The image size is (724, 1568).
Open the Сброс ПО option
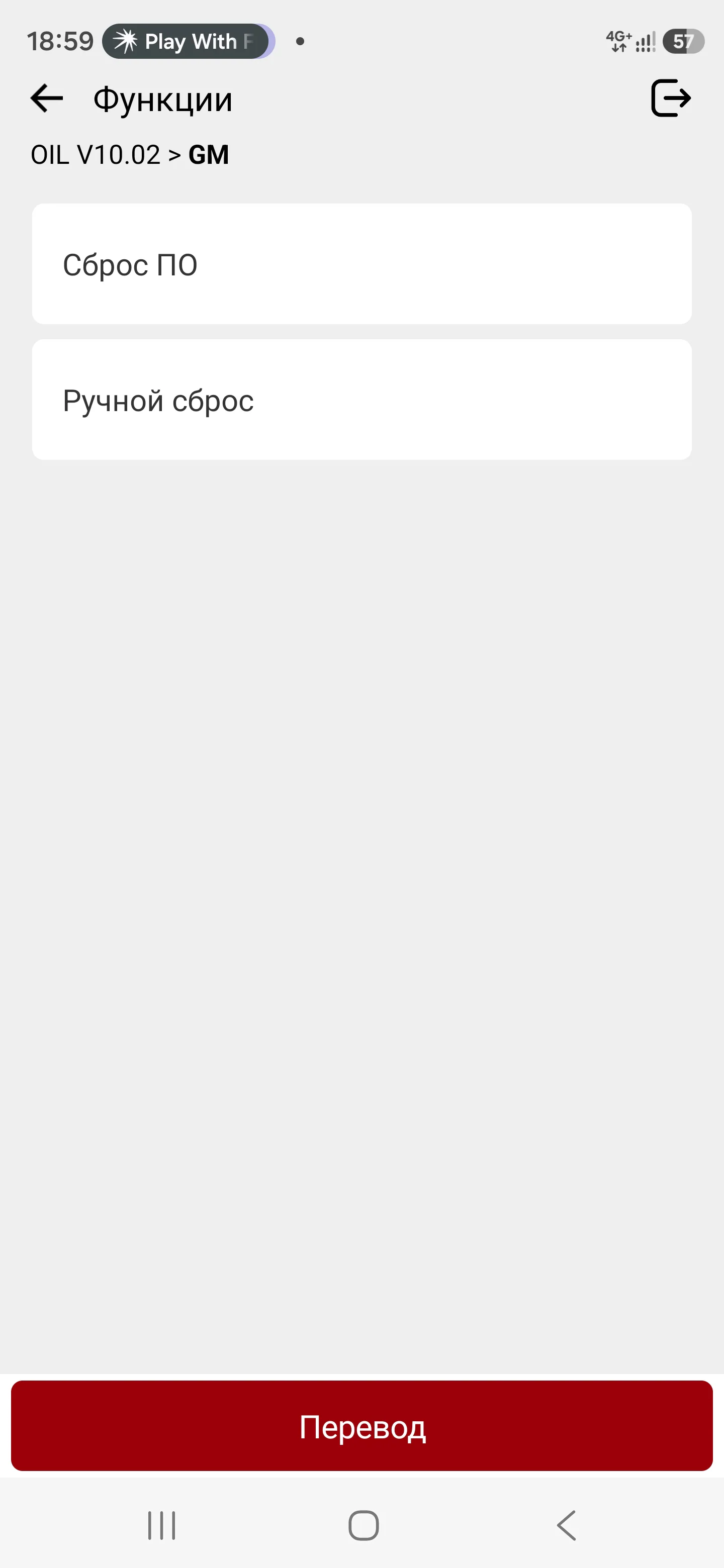[x=361, y=263]
